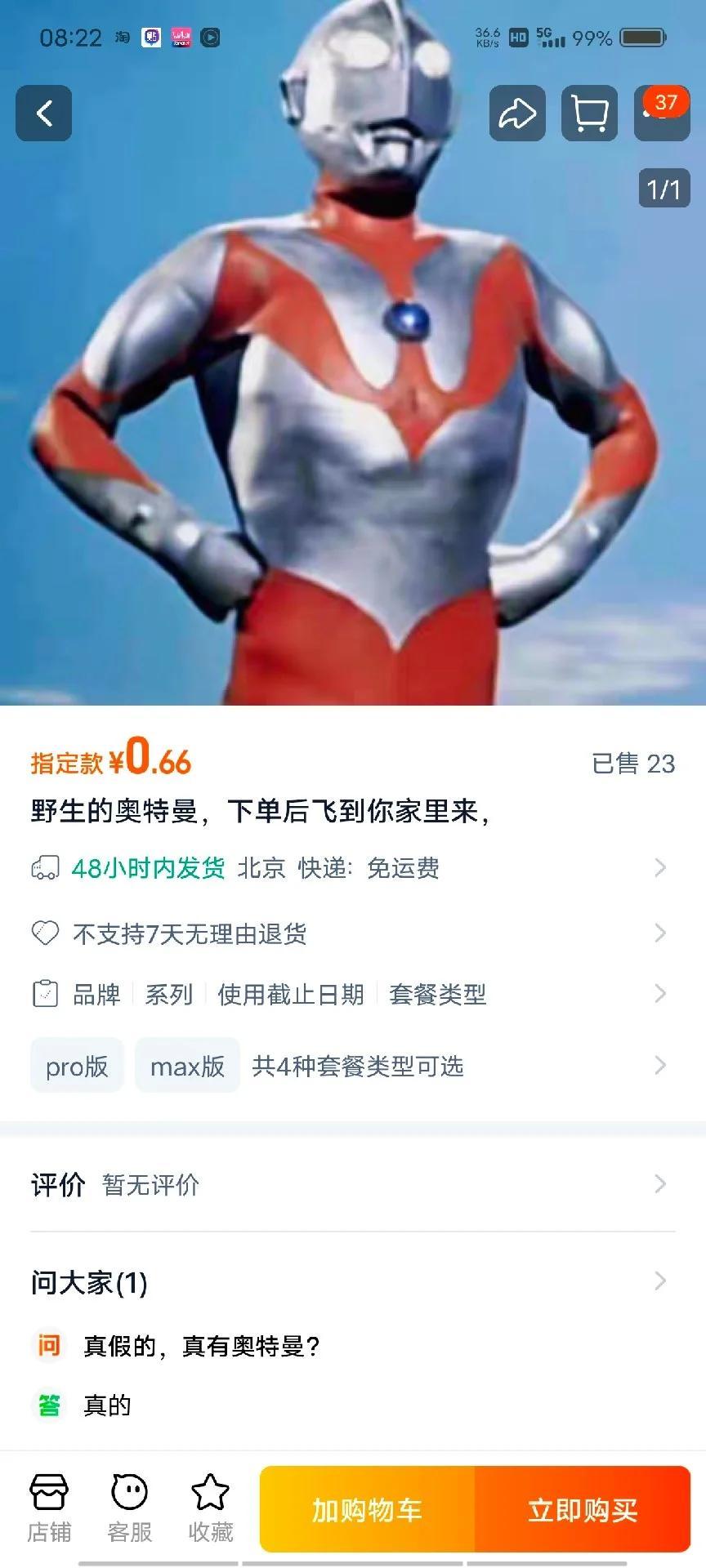Expand the 品牌 系列 product parameters row

[x=351, y=994]
